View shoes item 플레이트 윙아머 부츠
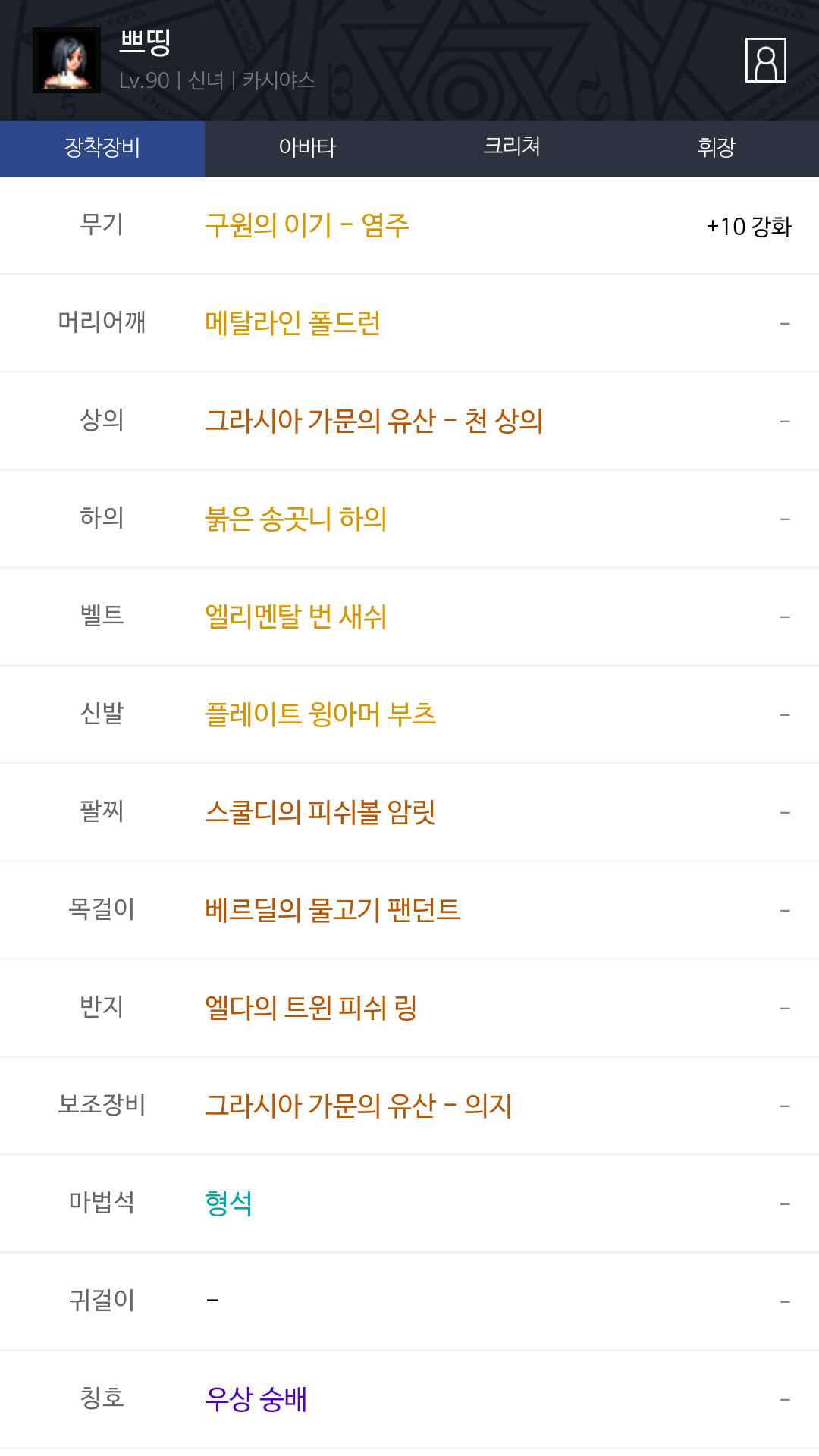The image size is (819, 1456). tap(320, 714)
